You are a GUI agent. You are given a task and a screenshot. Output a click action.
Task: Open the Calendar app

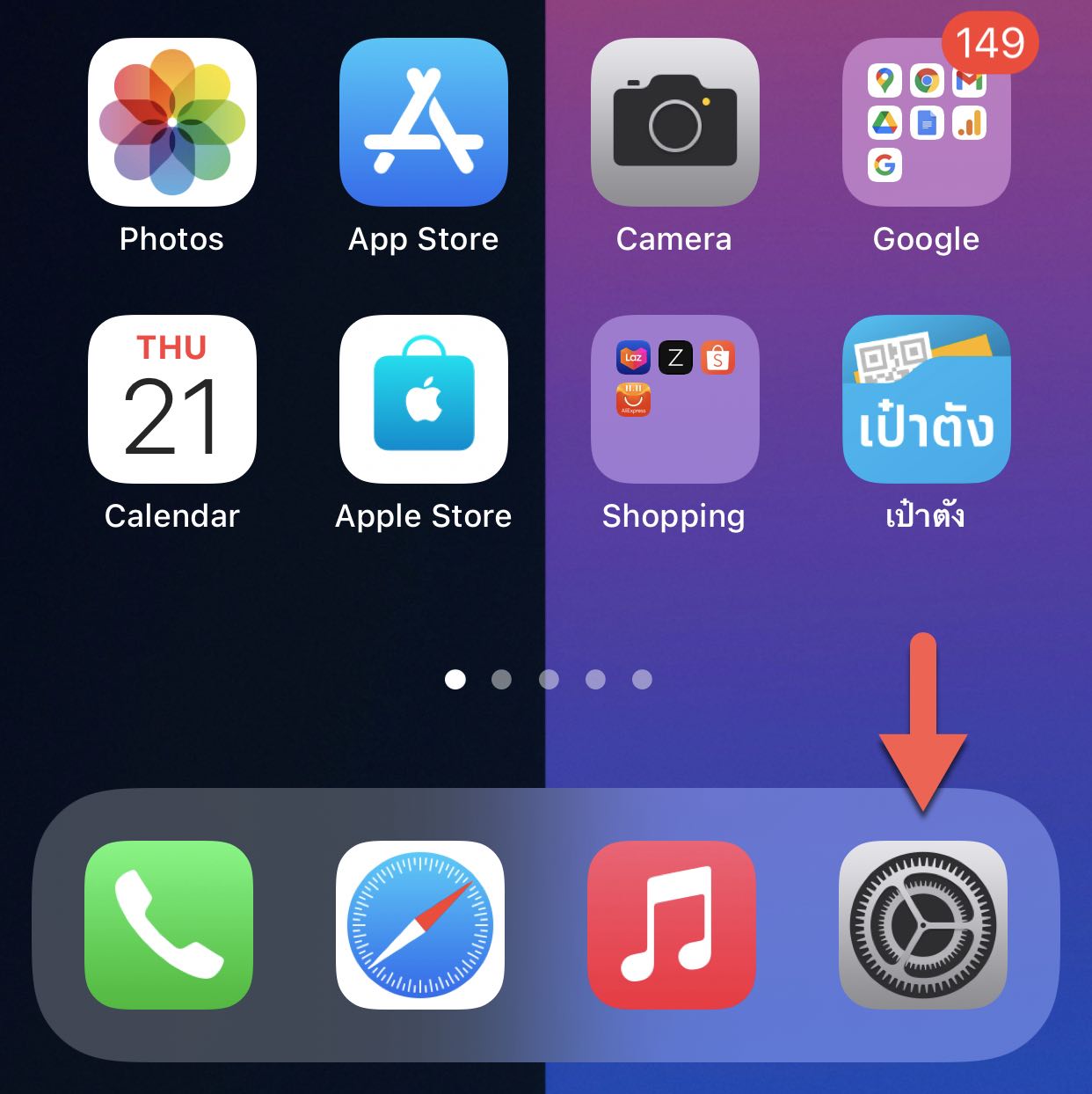(172, 399)
